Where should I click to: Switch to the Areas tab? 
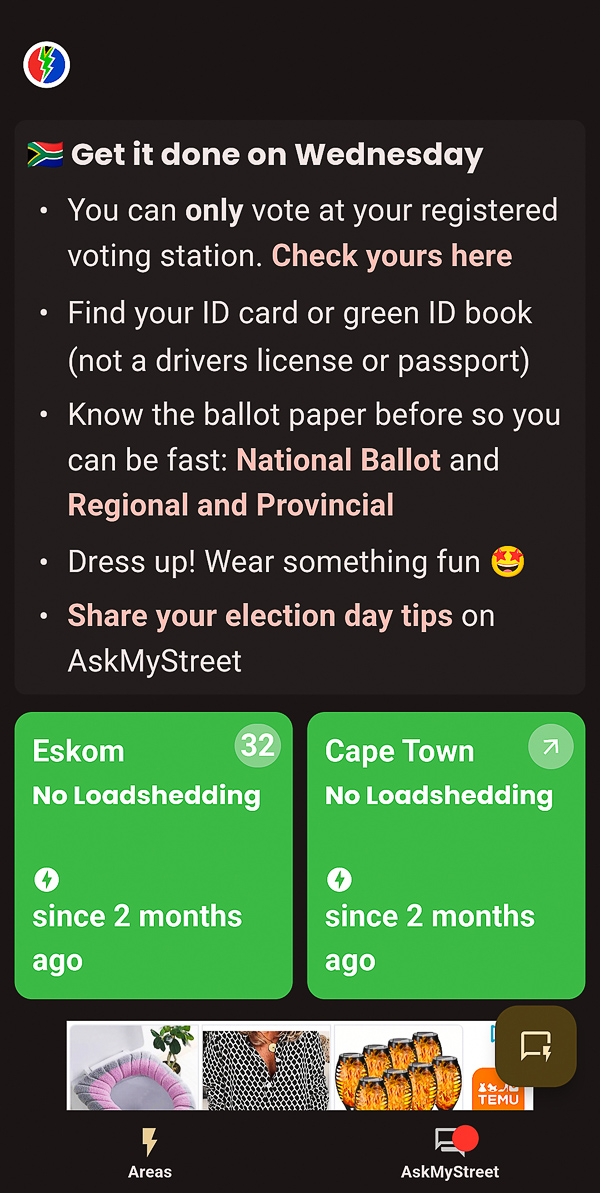coord(150,1153)
